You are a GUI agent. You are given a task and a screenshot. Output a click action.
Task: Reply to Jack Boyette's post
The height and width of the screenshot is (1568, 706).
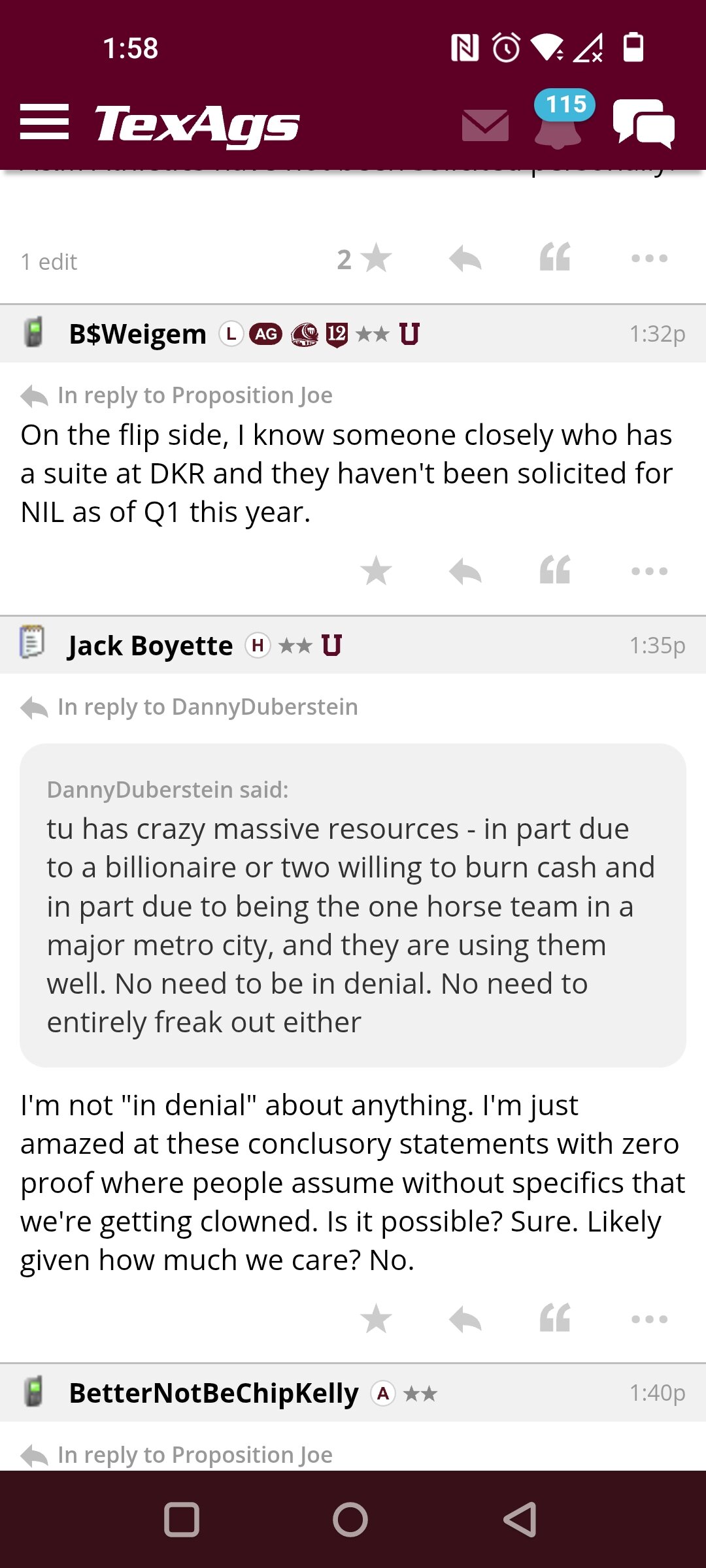pyautogui.click(x=465, y=1318)
